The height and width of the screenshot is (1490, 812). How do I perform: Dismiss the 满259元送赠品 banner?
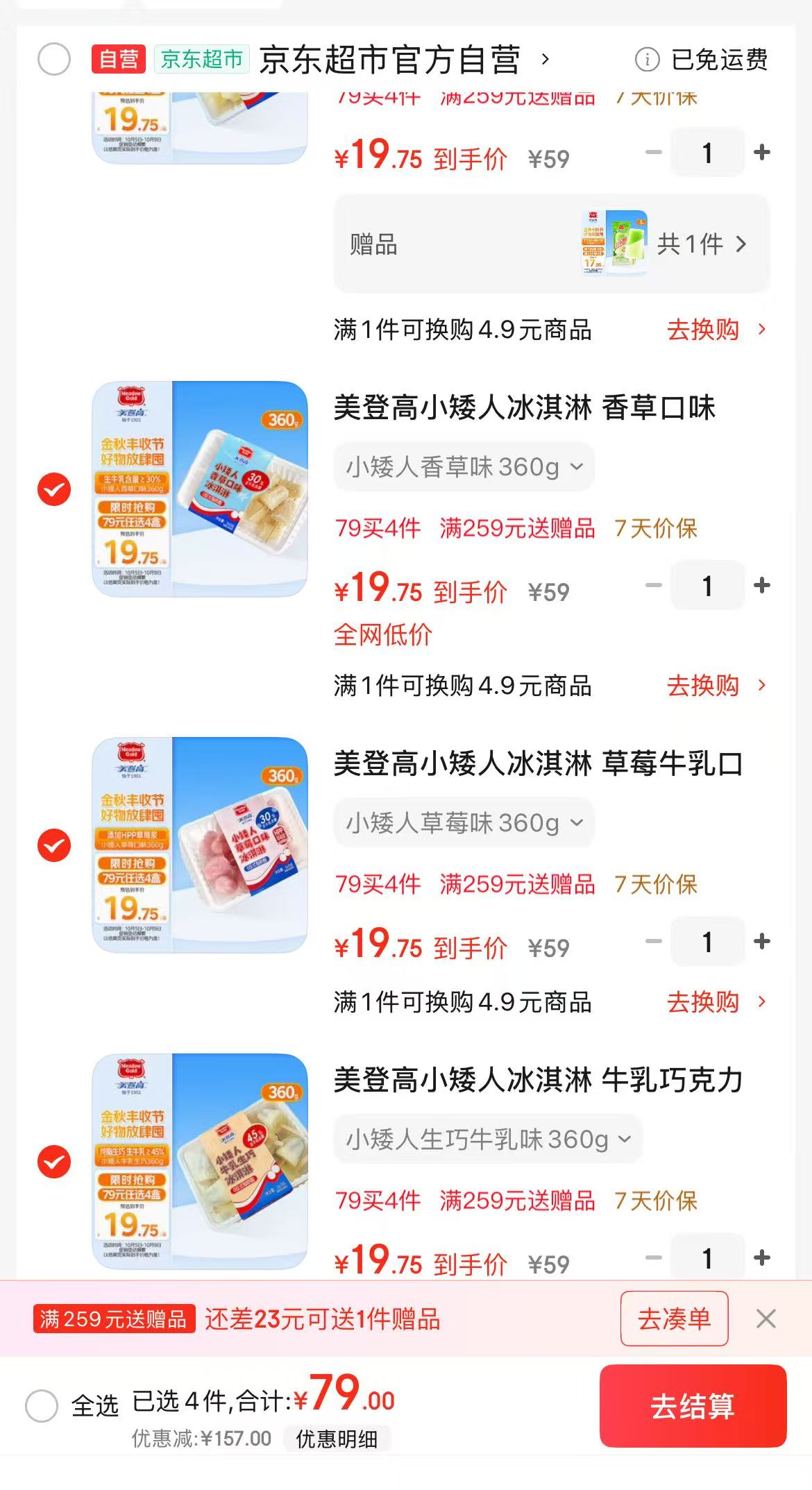click(x=766, y=1319)
